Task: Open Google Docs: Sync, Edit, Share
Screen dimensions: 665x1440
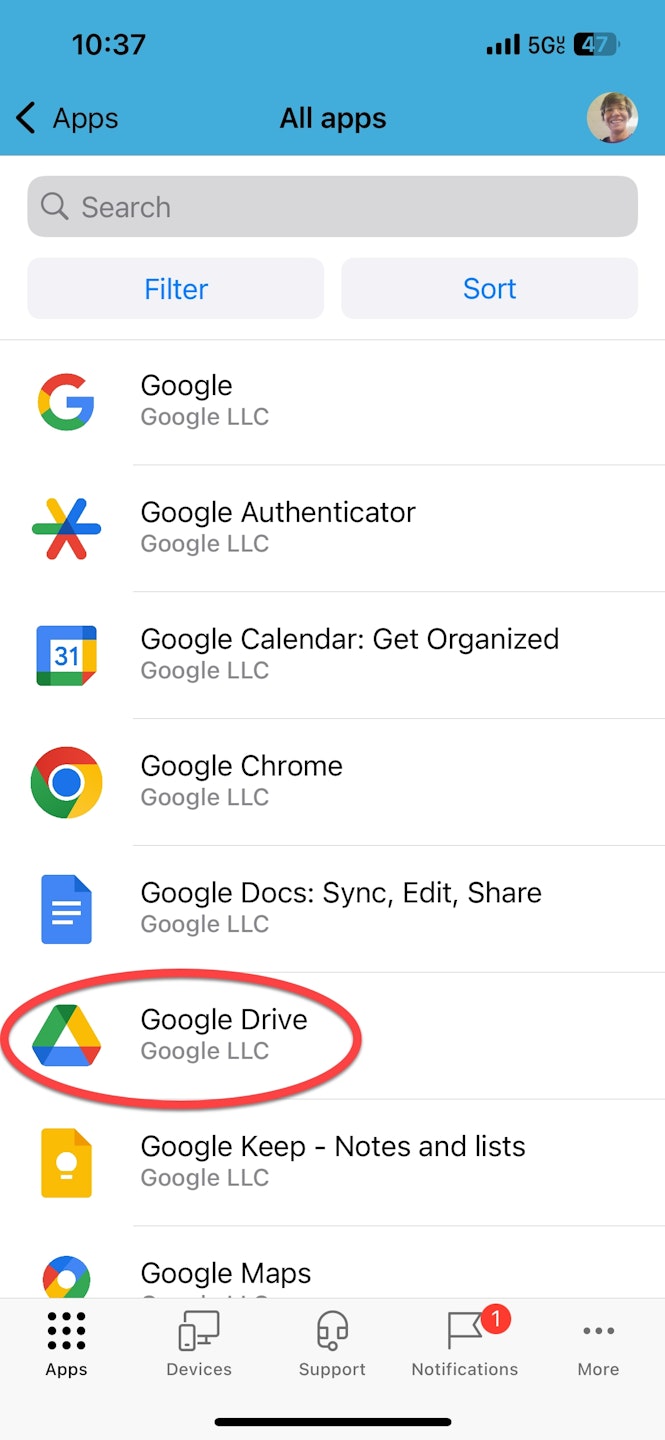Action: tap(332, 909)
